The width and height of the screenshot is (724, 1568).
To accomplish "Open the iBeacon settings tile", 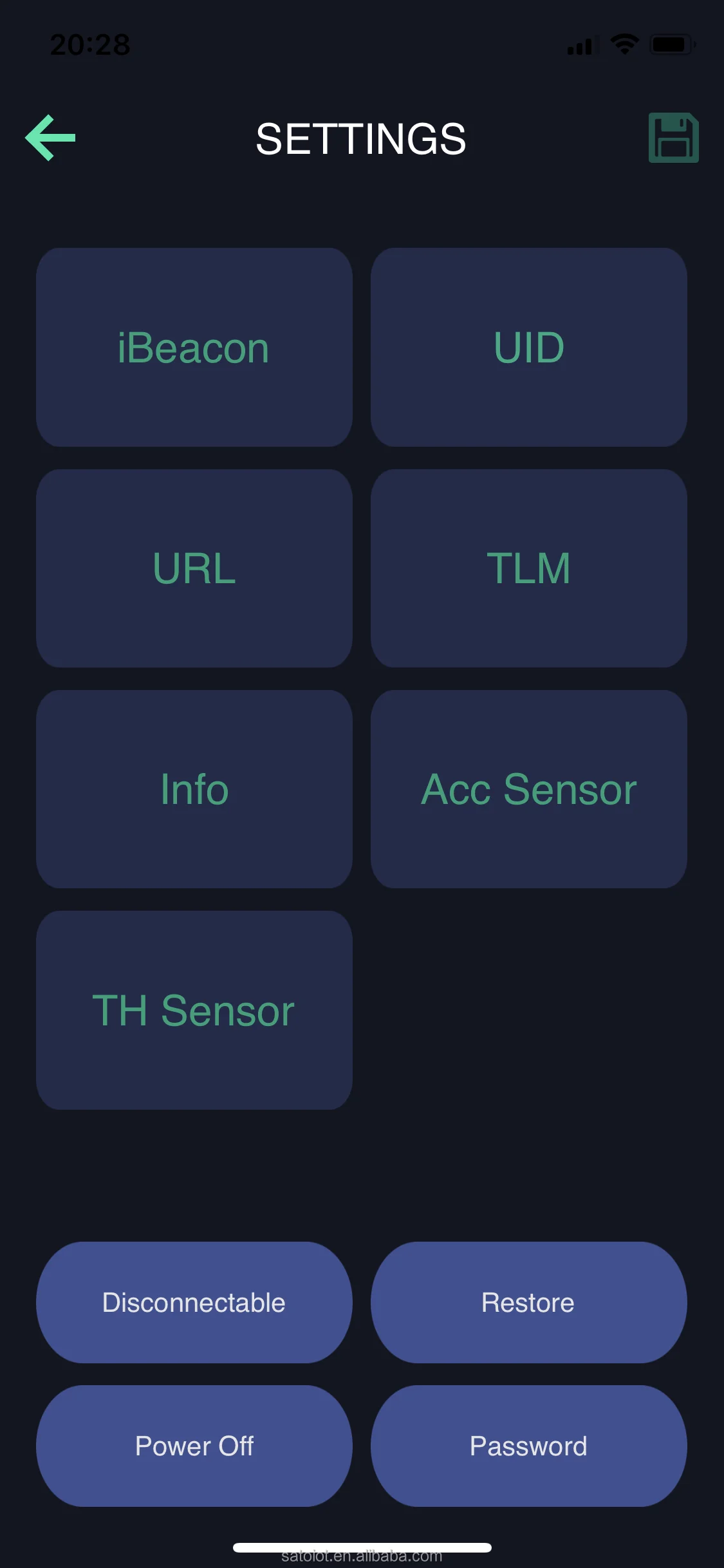I will 194,348.
